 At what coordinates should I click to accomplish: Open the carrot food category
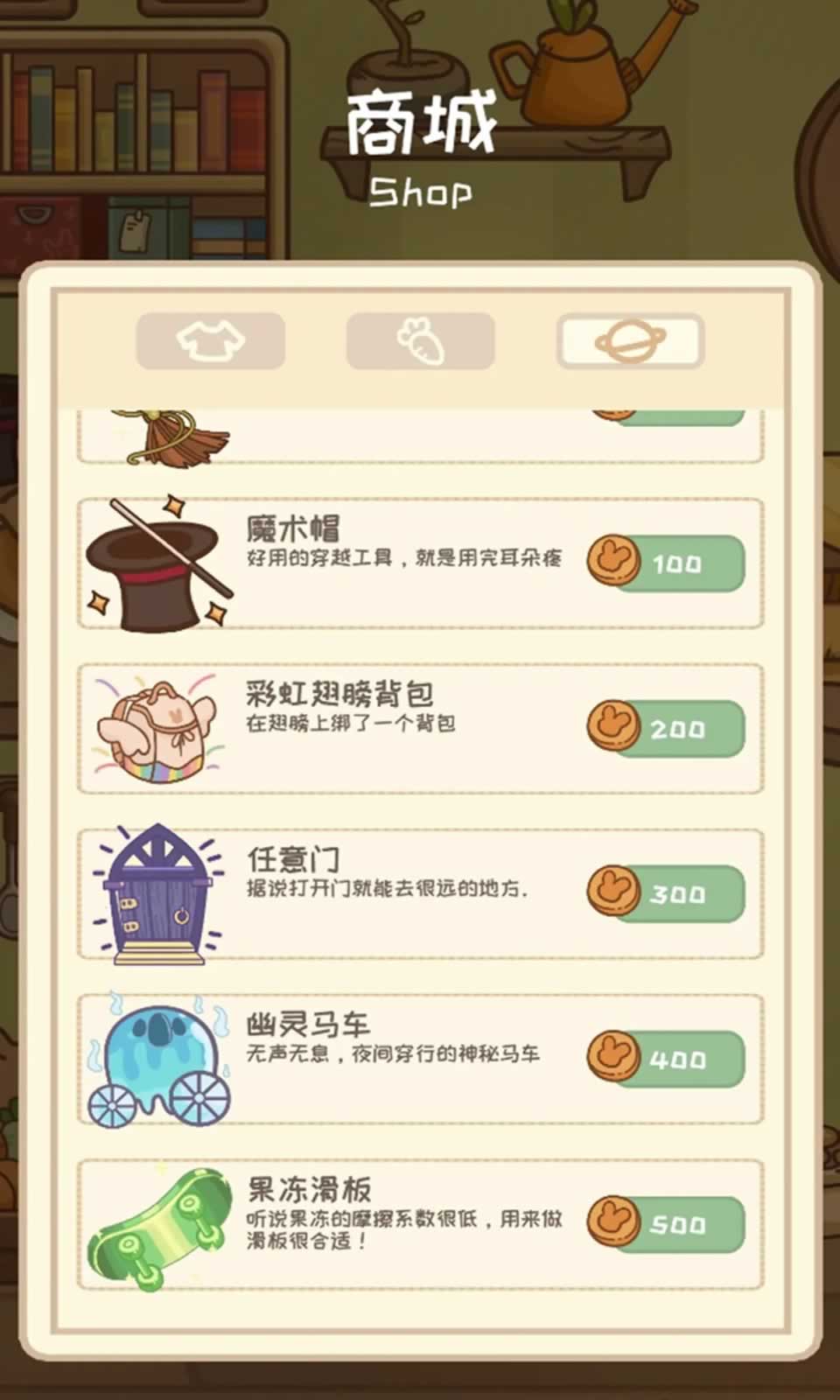coord(420,341)
